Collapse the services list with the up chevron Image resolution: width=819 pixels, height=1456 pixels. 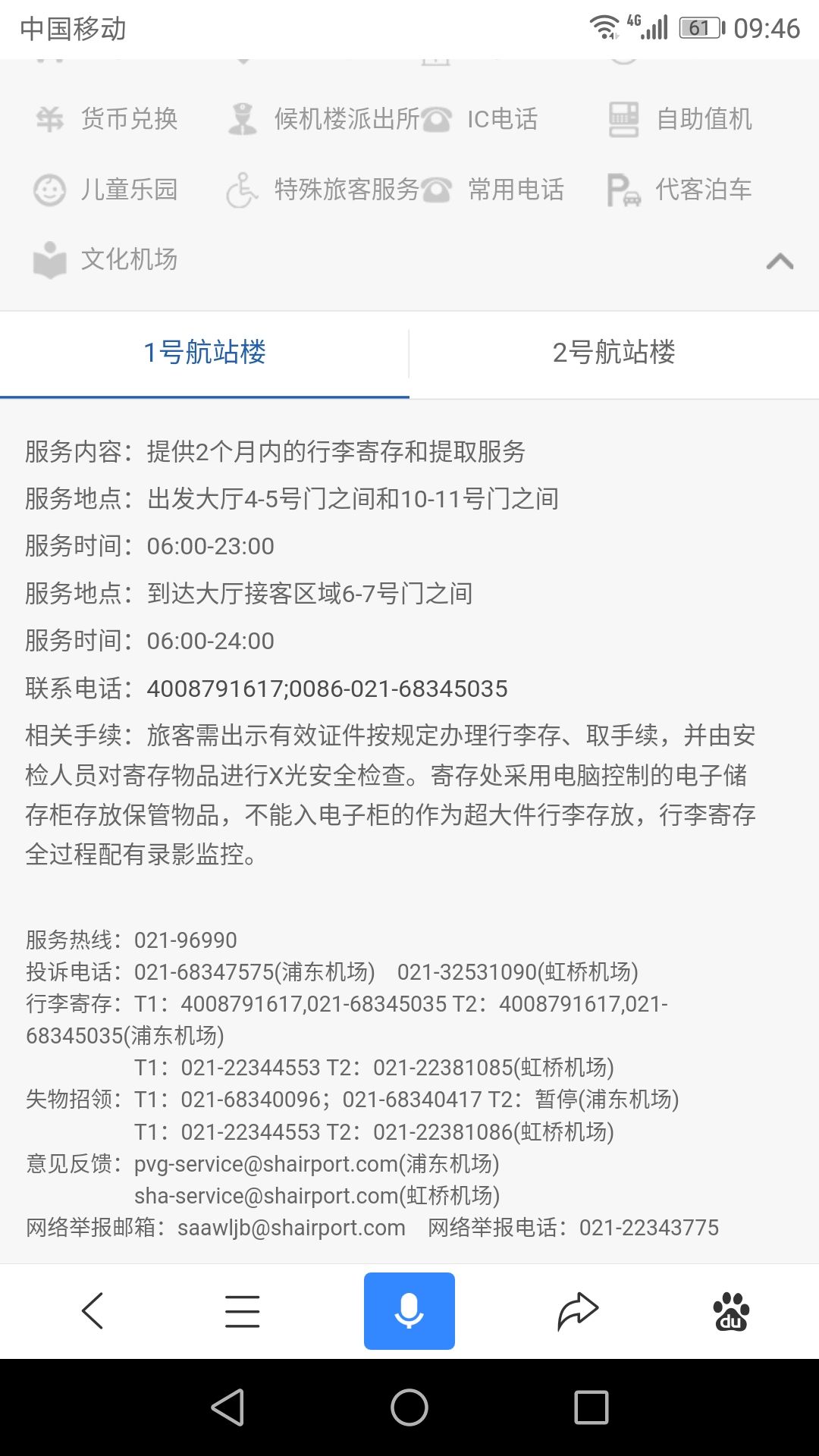(x=780, y=262)
